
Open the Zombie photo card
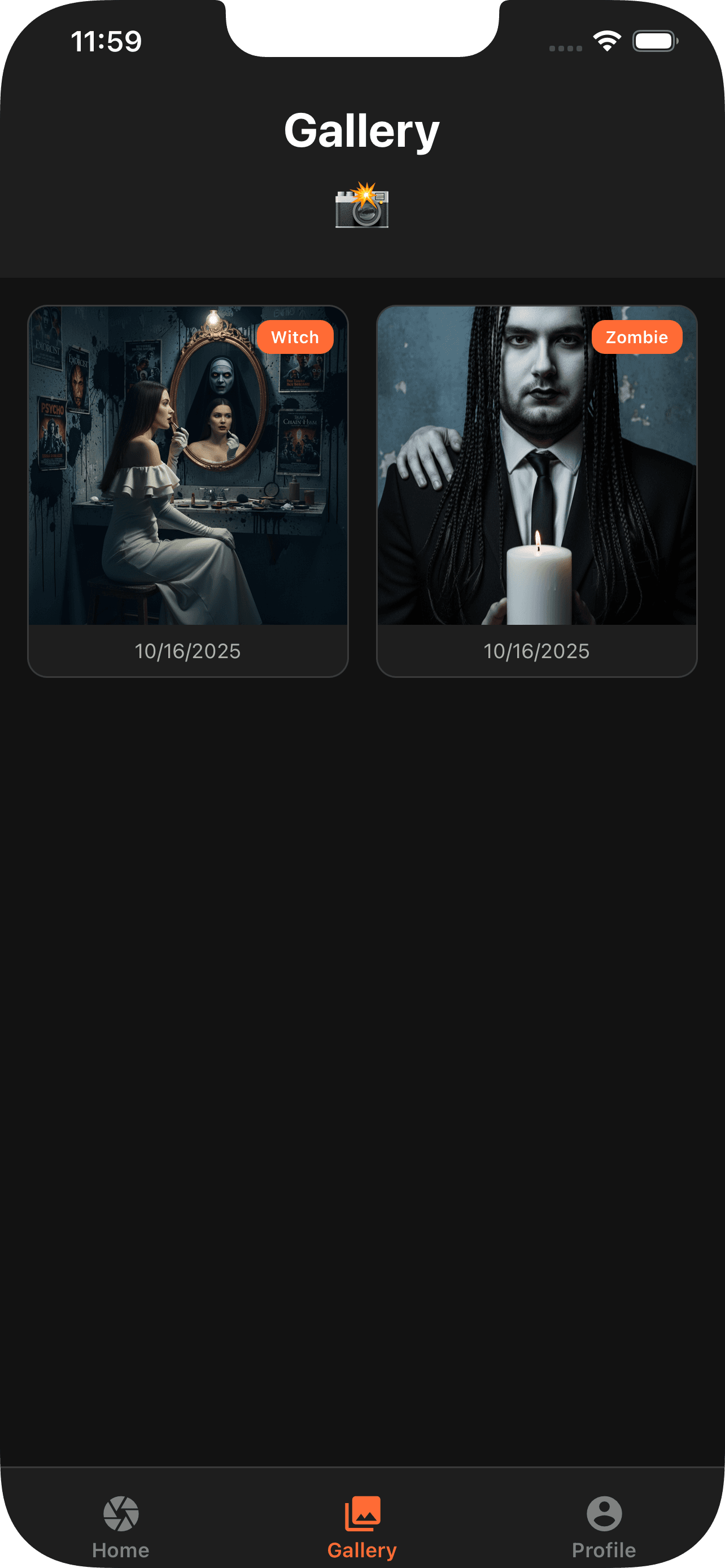(x=536, y=490)
